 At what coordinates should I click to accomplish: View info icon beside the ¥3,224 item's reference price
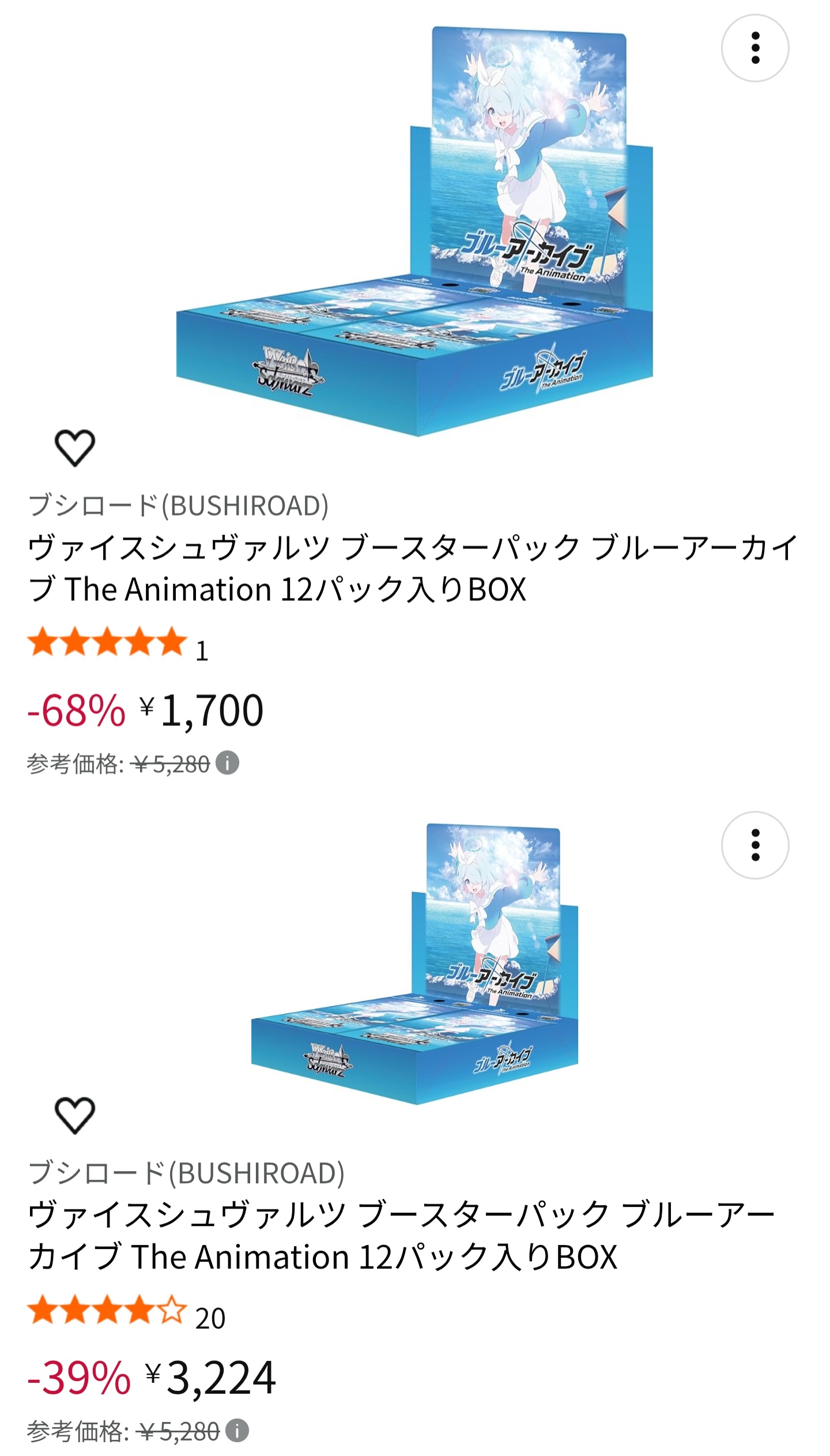237,1431
